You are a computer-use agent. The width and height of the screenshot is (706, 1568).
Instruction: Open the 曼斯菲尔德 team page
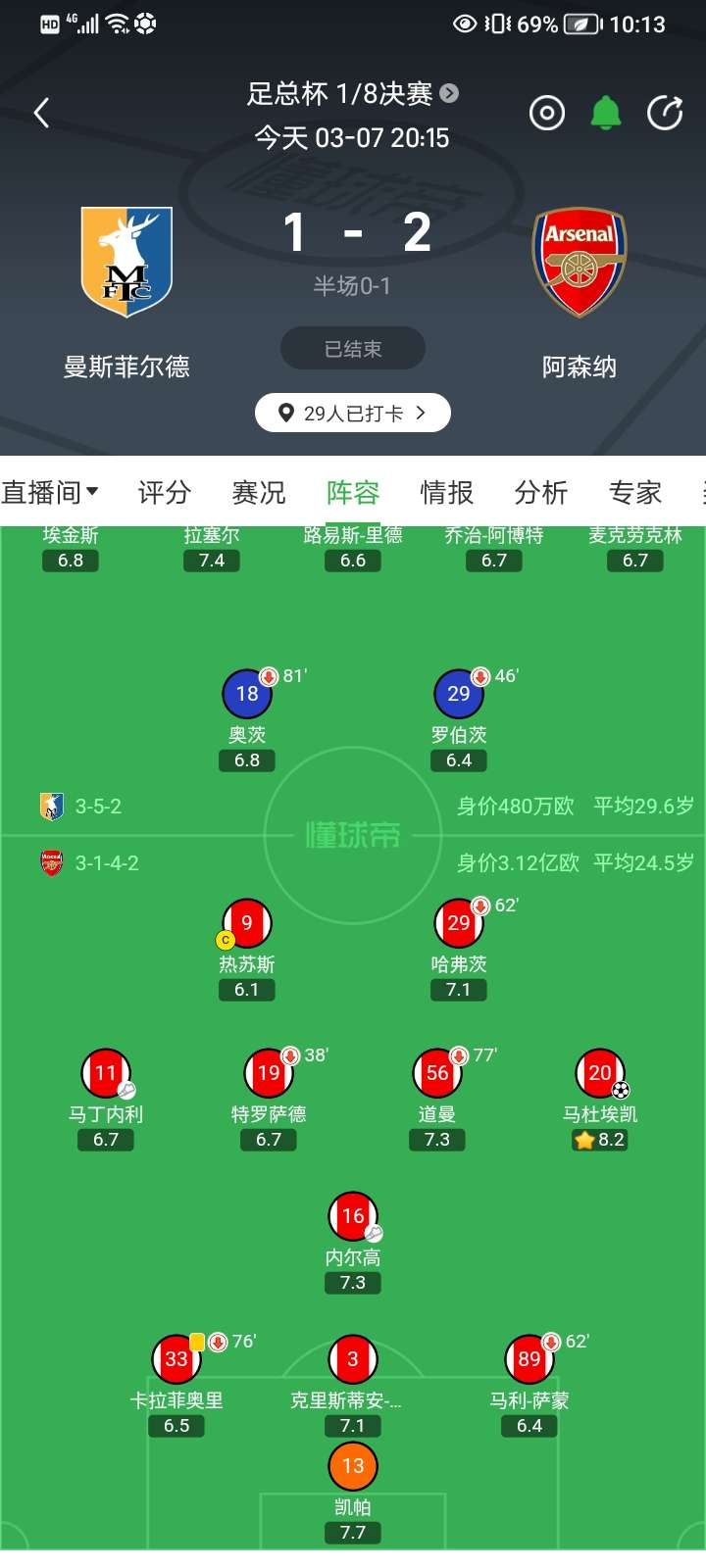pos(126,263)
